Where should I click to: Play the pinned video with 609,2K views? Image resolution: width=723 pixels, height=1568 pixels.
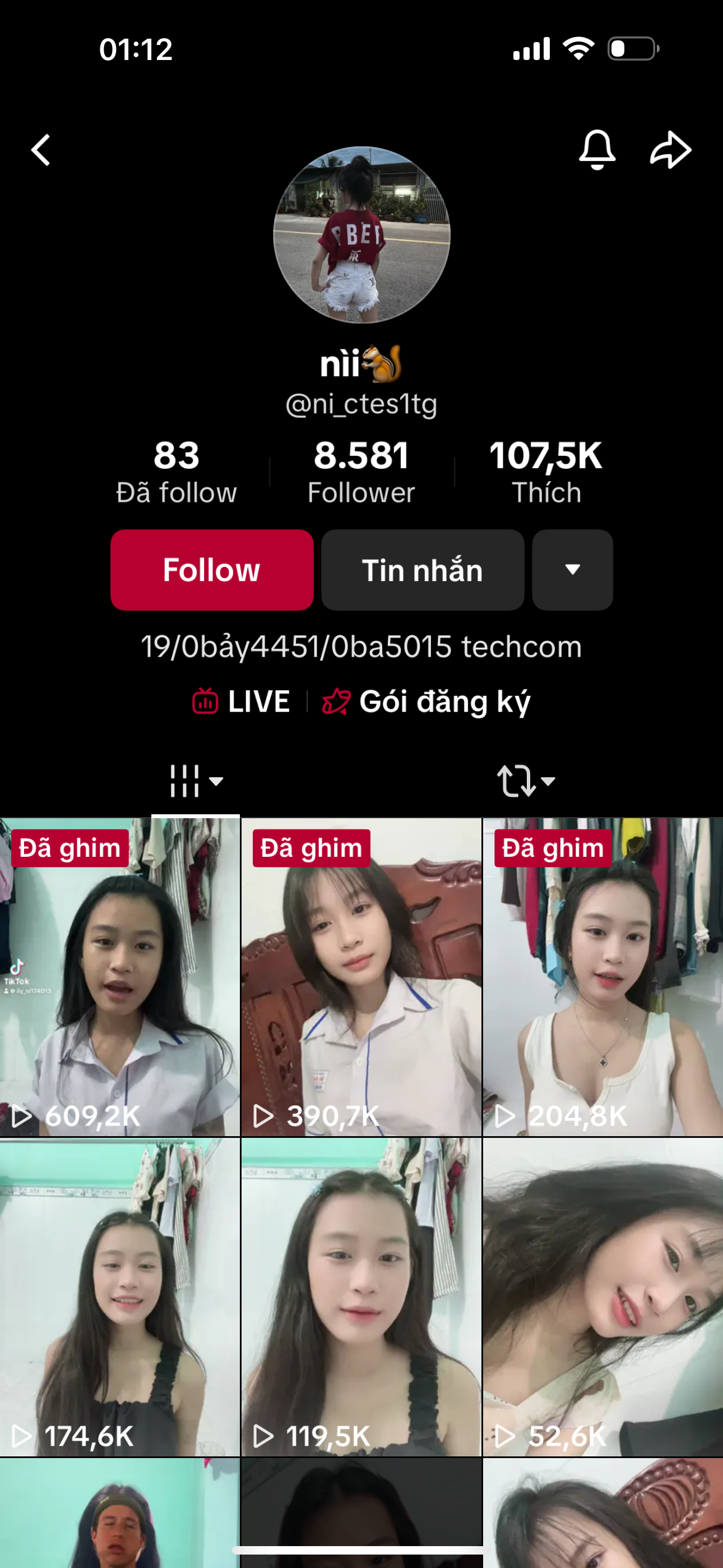(x=120, y=976)
